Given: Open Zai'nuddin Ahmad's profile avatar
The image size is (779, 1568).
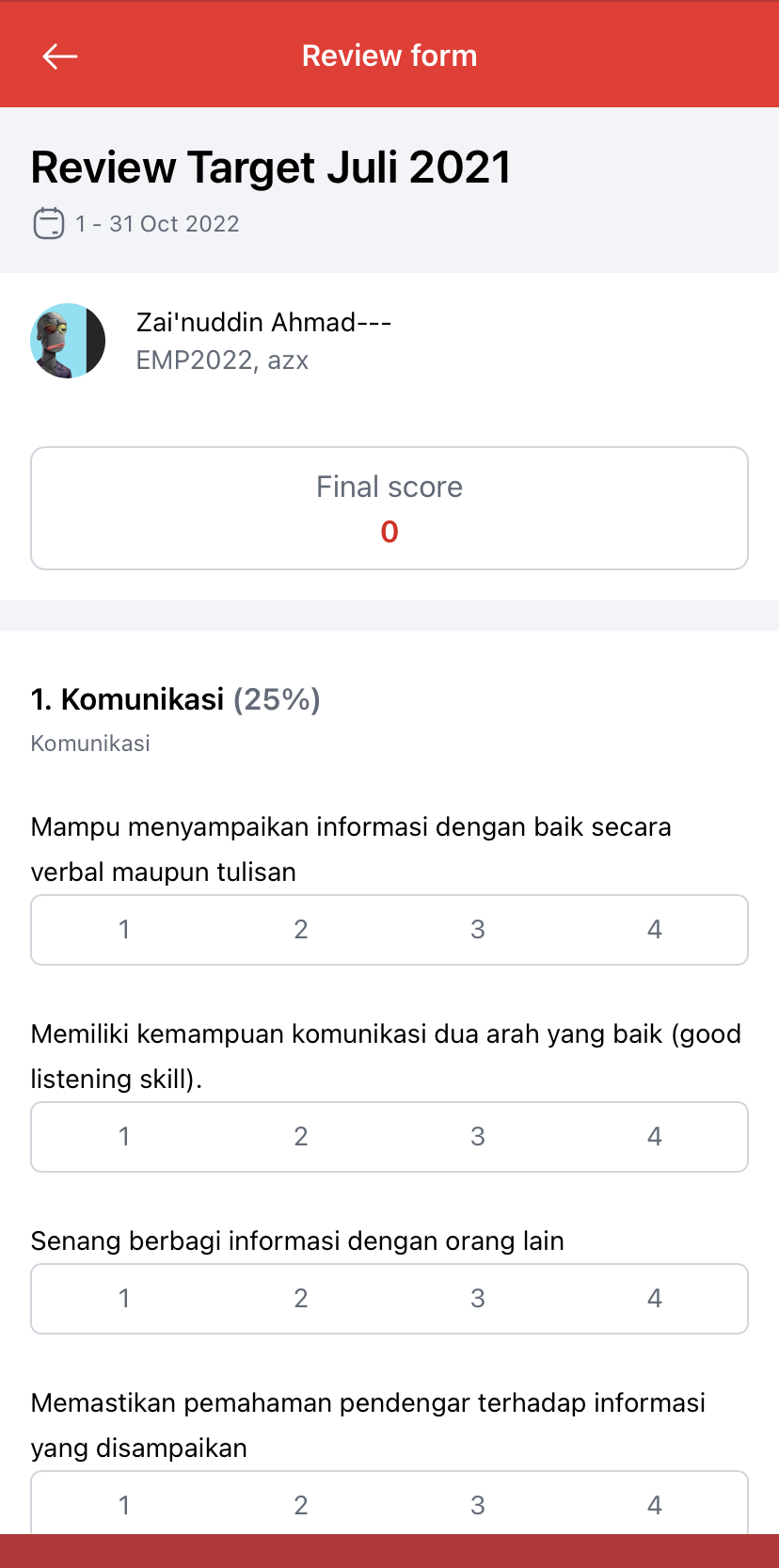Looking at the screenshot, I should [68, 340].
